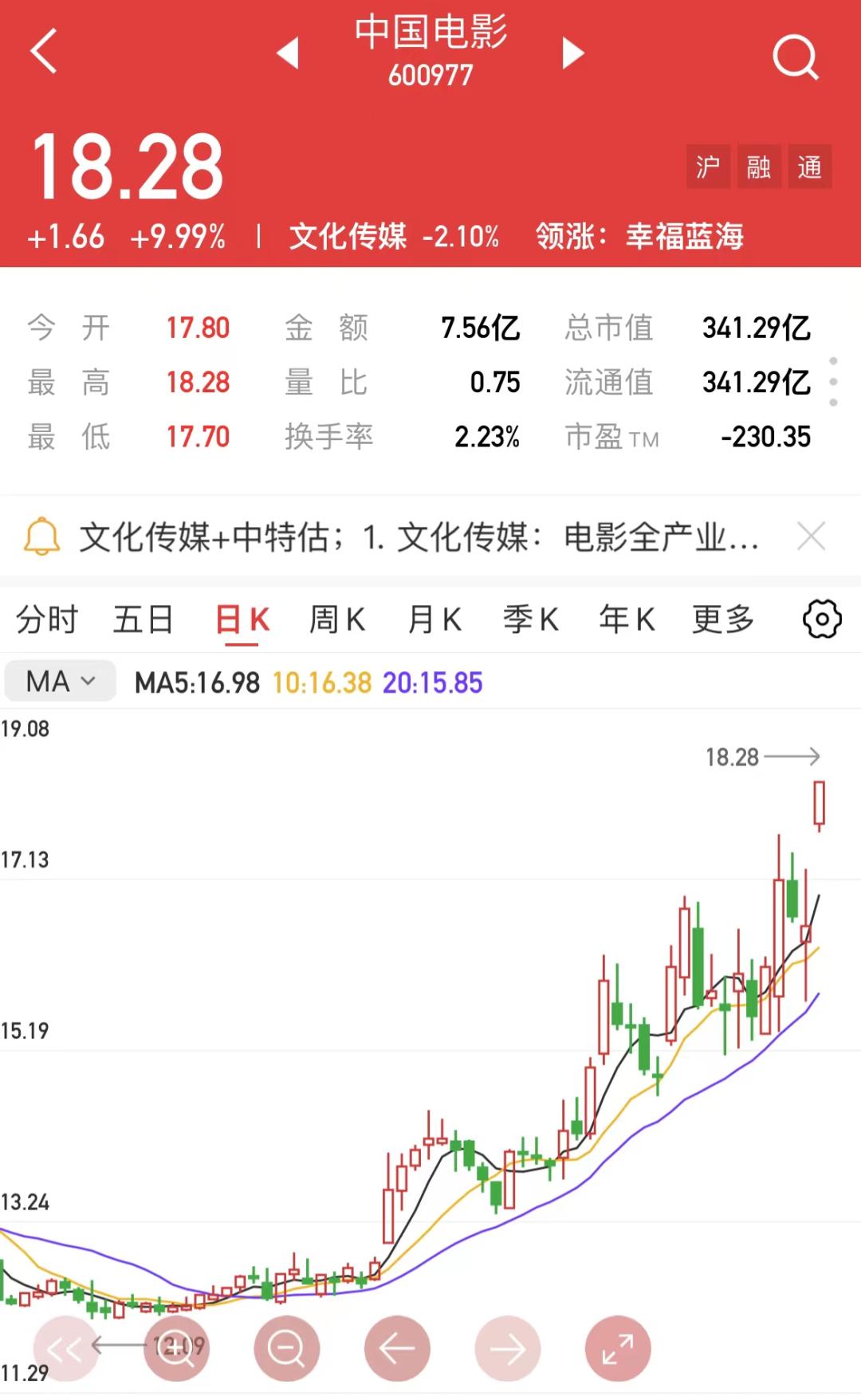Open the 分时 intraday view
Image resolution: width=861 pixels, height=1400 pixels.
point(45,619)
